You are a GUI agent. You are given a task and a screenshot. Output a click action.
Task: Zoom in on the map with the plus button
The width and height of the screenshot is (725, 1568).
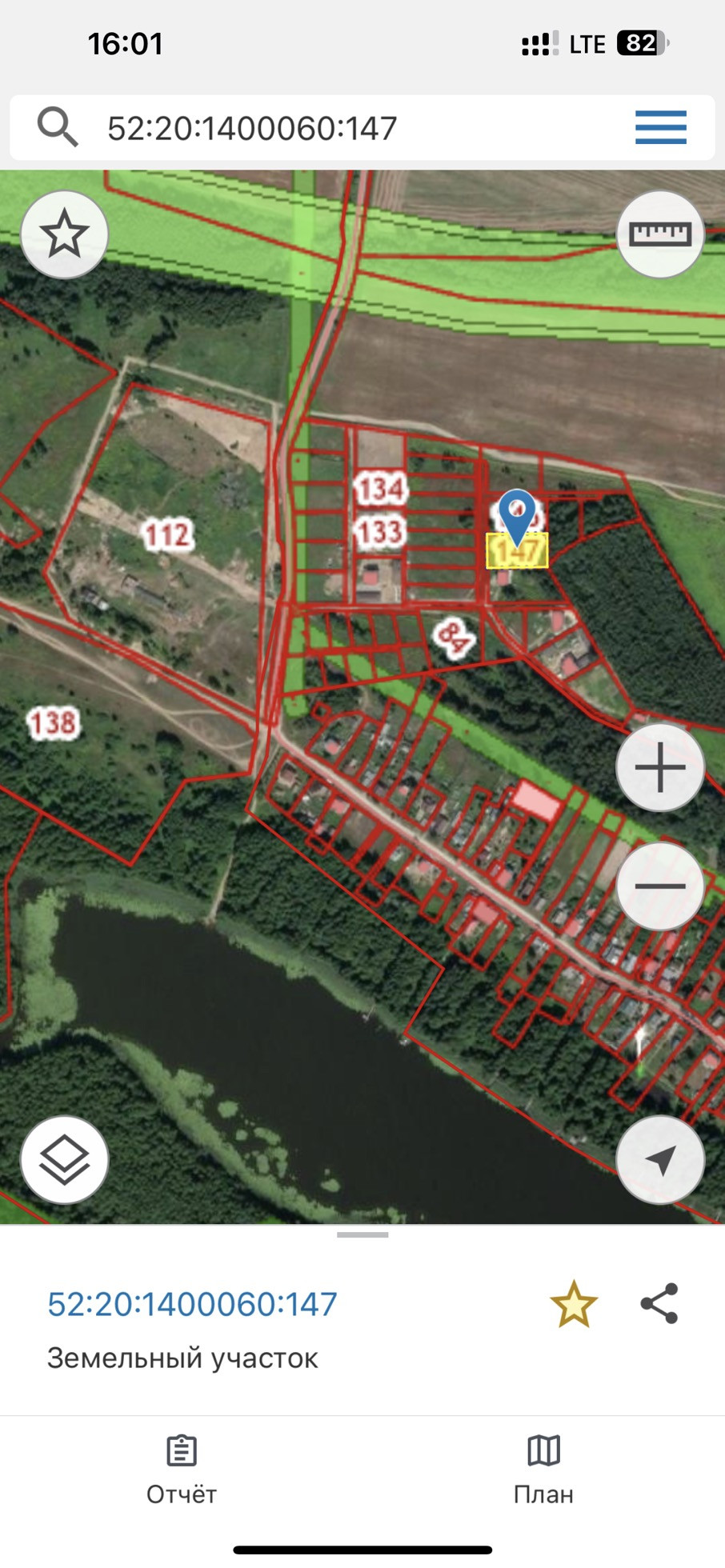point(659,767)
